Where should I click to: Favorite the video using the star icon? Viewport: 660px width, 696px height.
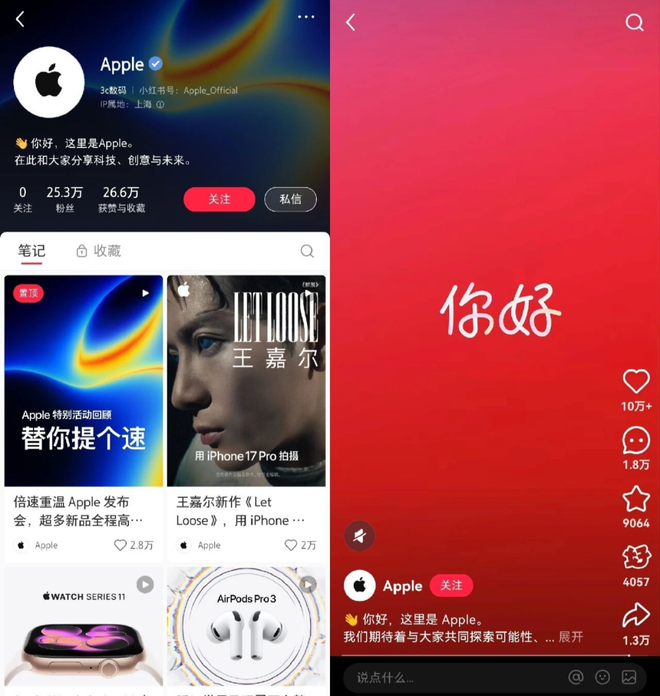pos(636,498)
